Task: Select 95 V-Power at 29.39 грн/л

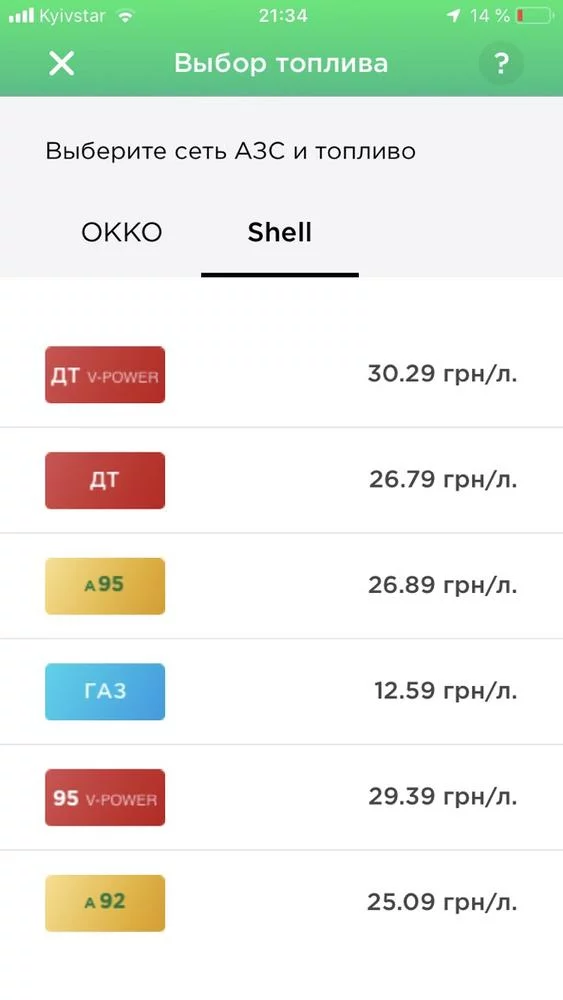Action: pos(281,797)
